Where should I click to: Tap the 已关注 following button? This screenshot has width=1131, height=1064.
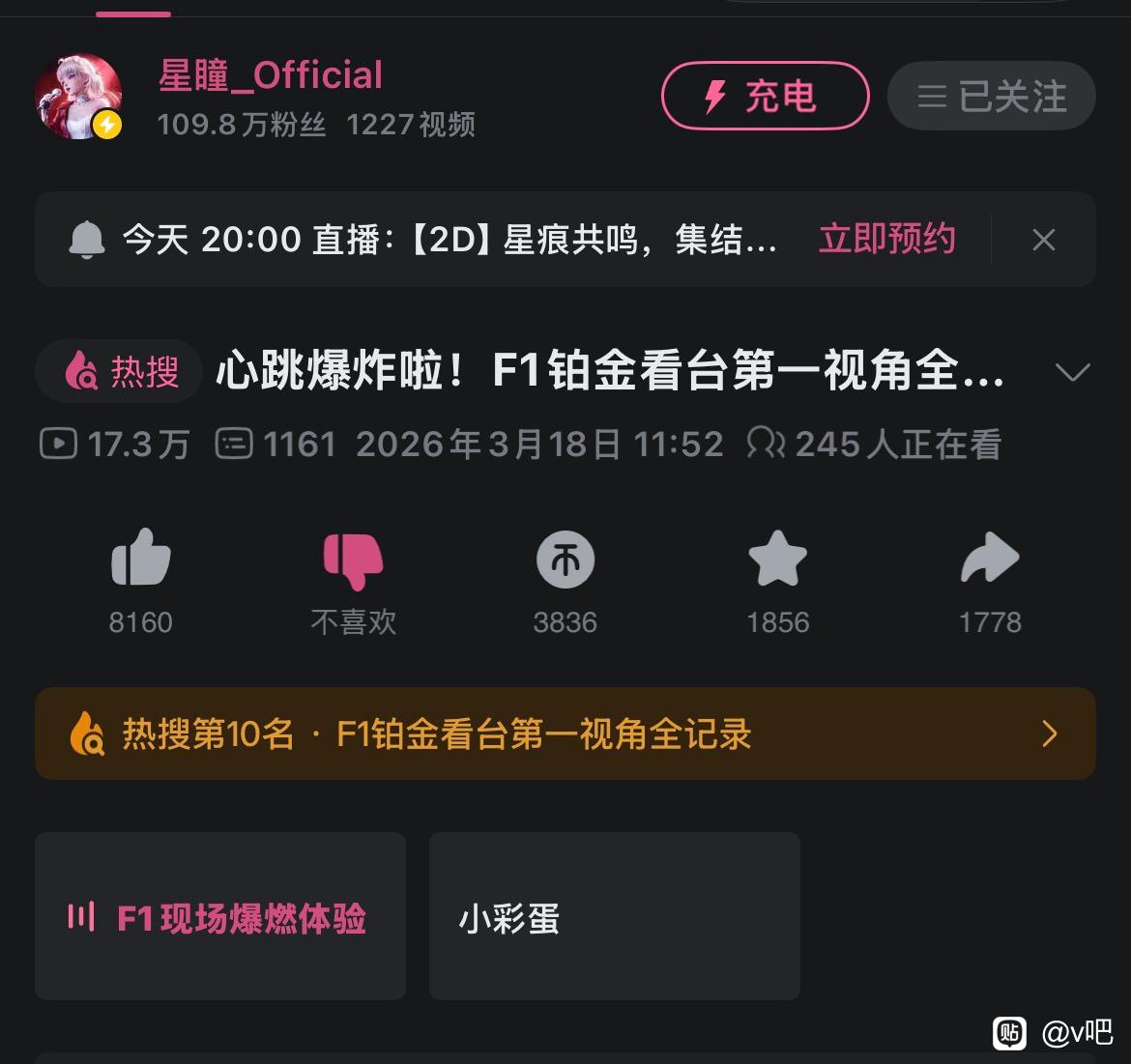tap(991, 96)
